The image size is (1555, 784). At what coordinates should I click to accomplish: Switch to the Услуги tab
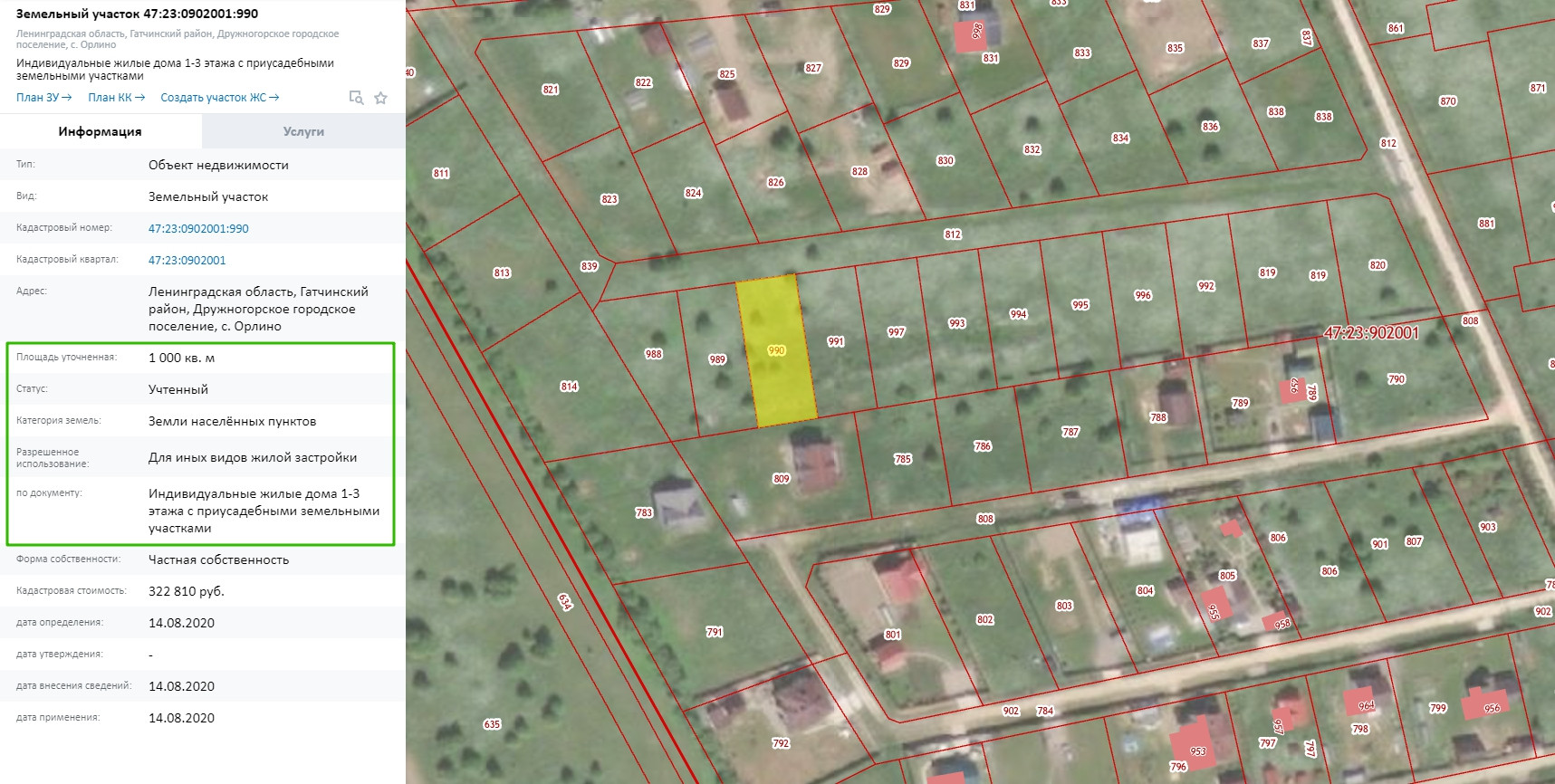coord(303,131)
